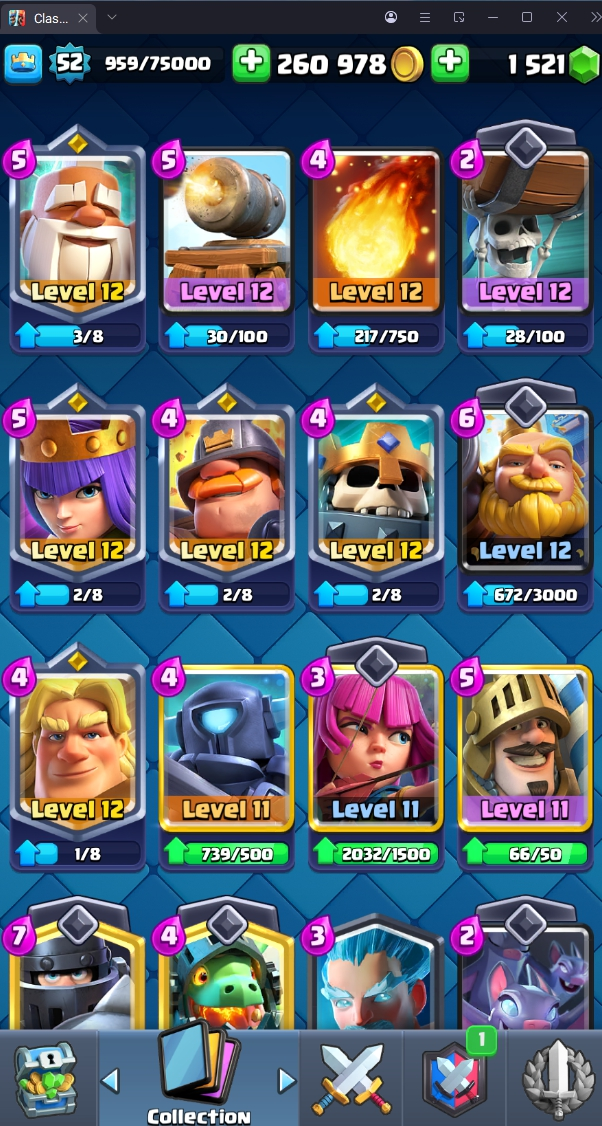
Task: Tap the green plus to buy gold
Action: (x=251, y=64)
